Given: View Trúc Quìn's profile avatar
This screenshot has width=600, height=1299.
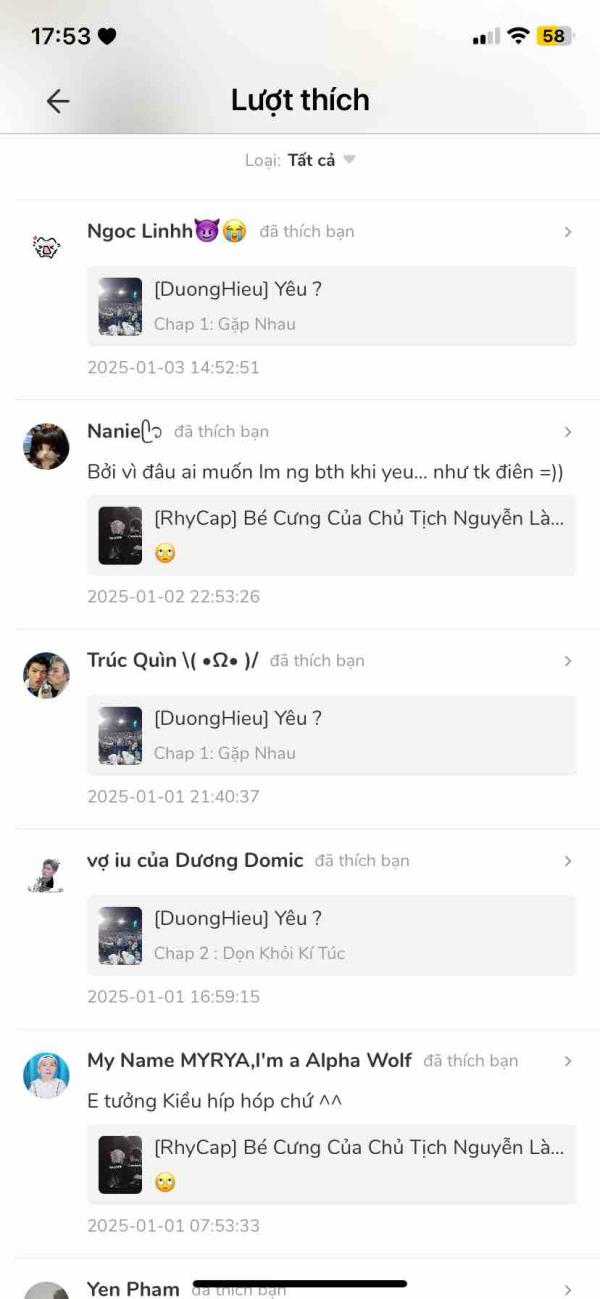Looking at the screenshot, I should (46, 675).
